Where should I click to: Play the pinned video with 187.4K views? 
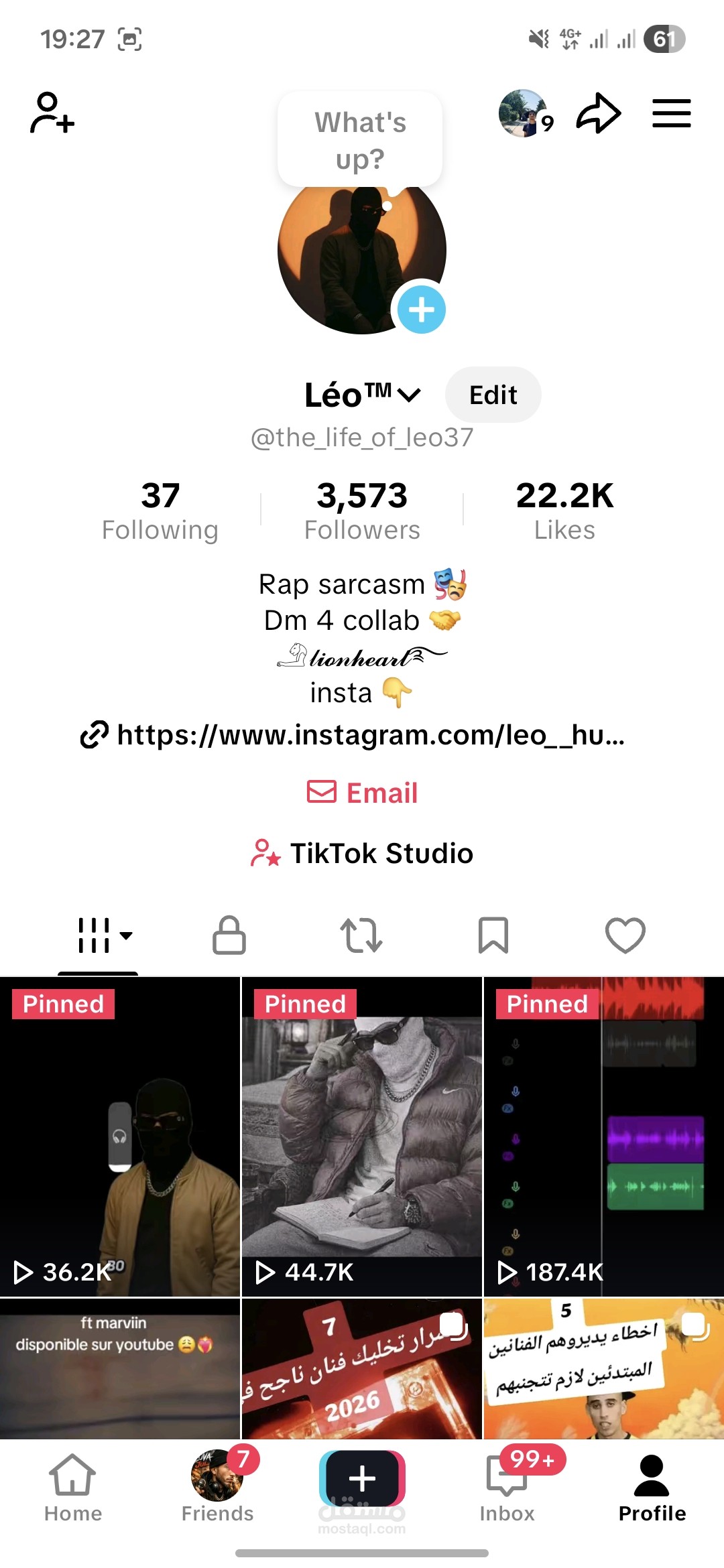pos(603,1136)
